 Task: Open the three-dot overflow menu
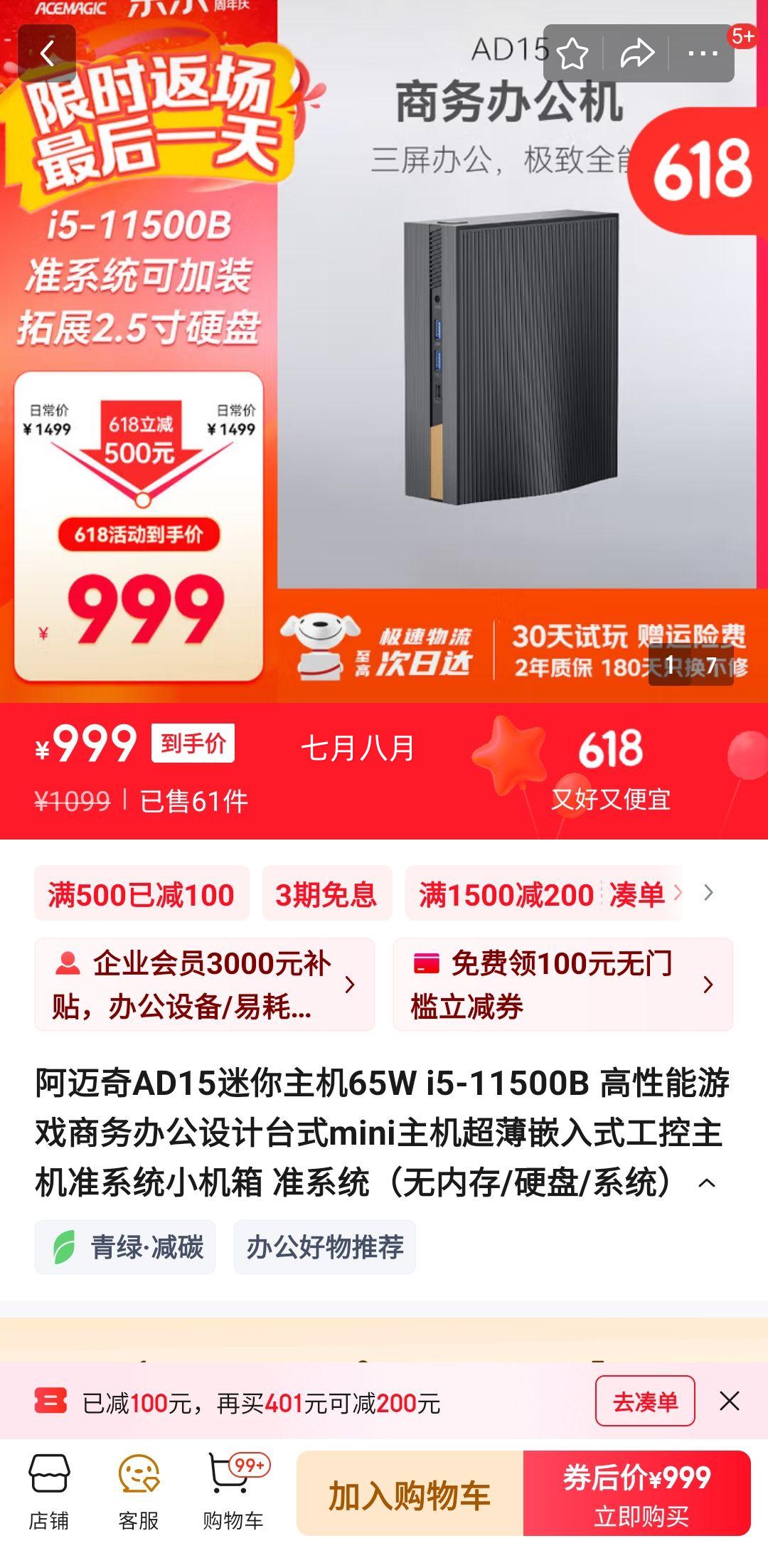coord(703,53)
